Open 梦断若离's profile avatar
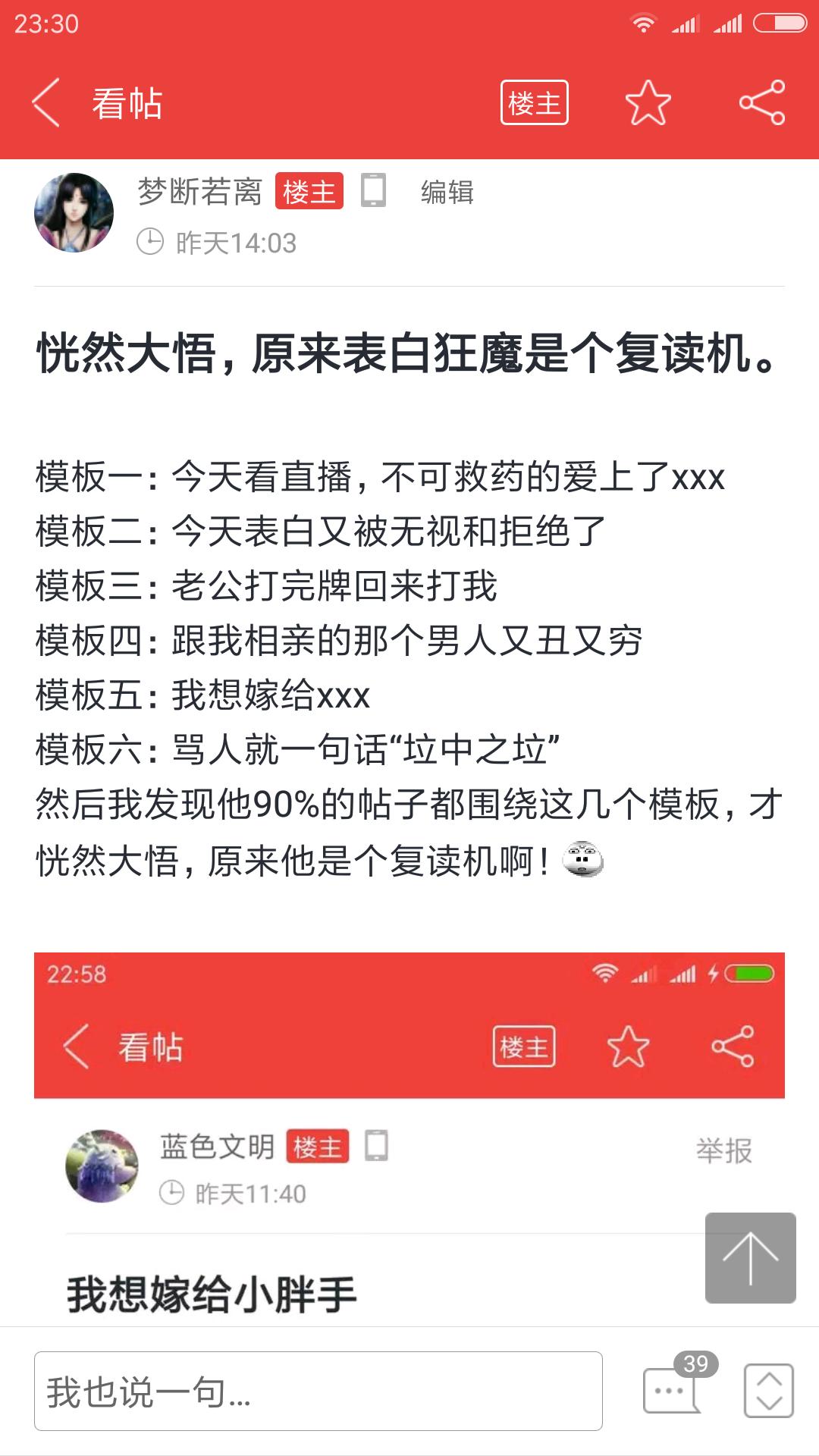 click(74, 212)
